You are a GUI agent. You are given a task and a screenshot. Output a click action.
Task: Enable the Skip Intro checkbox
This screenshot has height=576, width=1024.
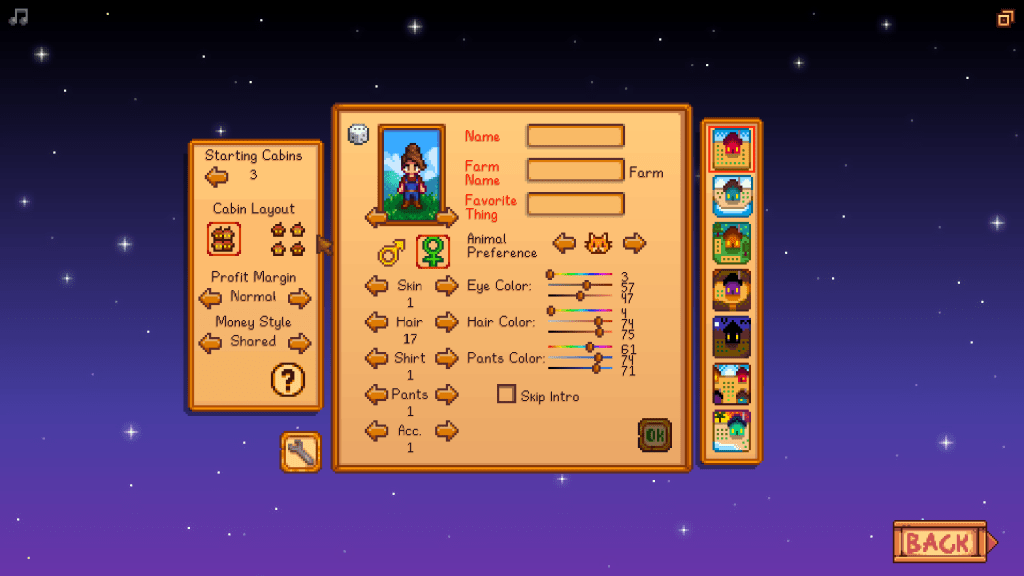pyautogui.click(x=506, y=395)
